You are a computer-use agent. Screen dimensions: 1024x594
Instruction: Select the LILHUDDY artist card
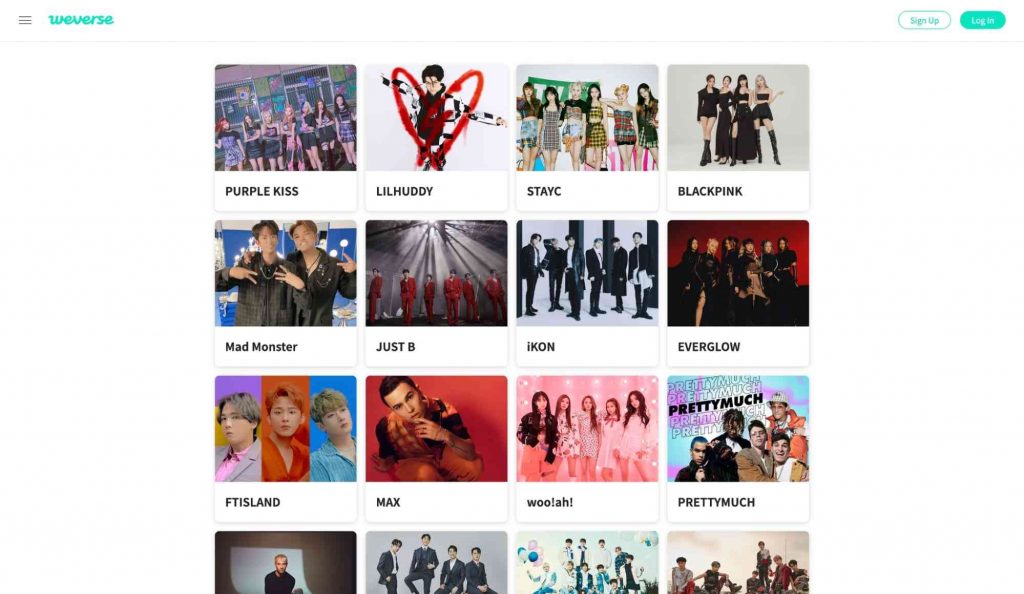pyautogui.click(x=436, y=137)
